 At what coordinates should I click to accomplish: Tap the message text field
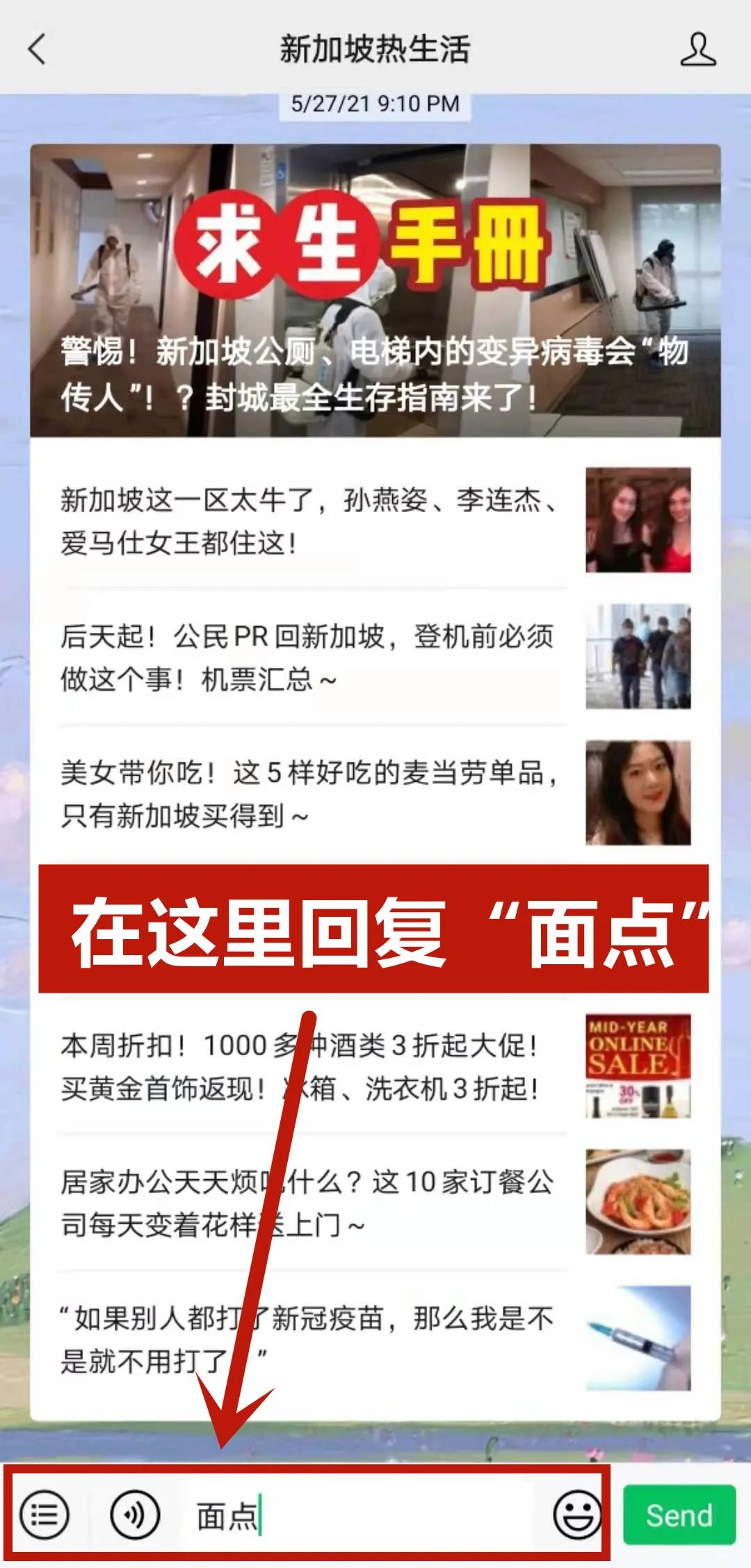click(x=362, y=1515)
